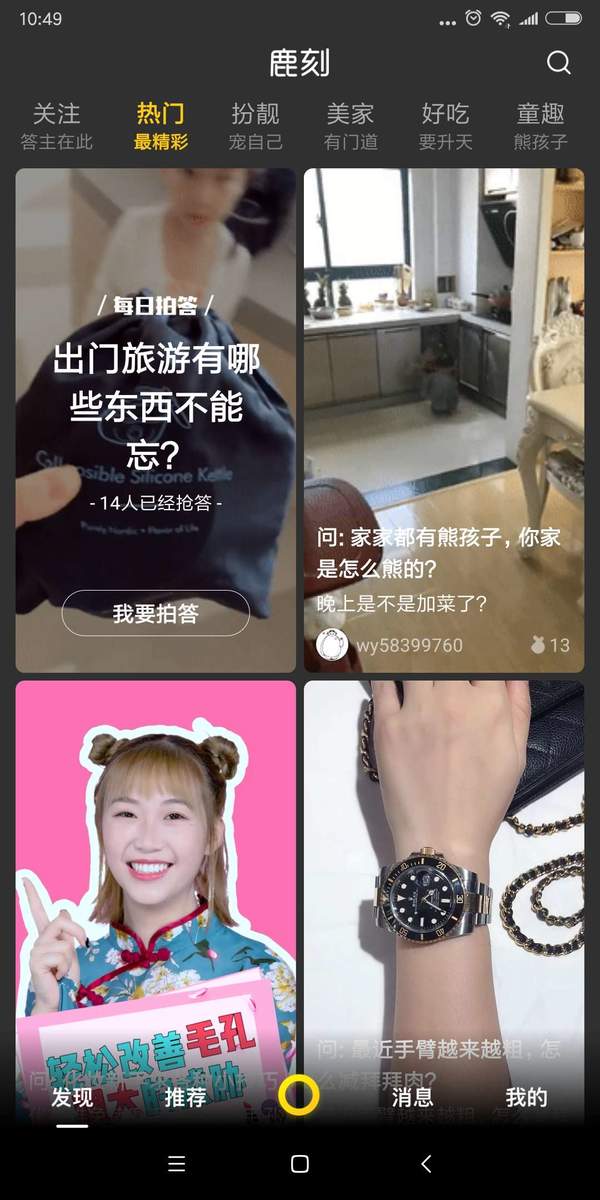Open the 消息 bottom tab
This screenshot has height=1200, width=600.
coord(412,1098)
